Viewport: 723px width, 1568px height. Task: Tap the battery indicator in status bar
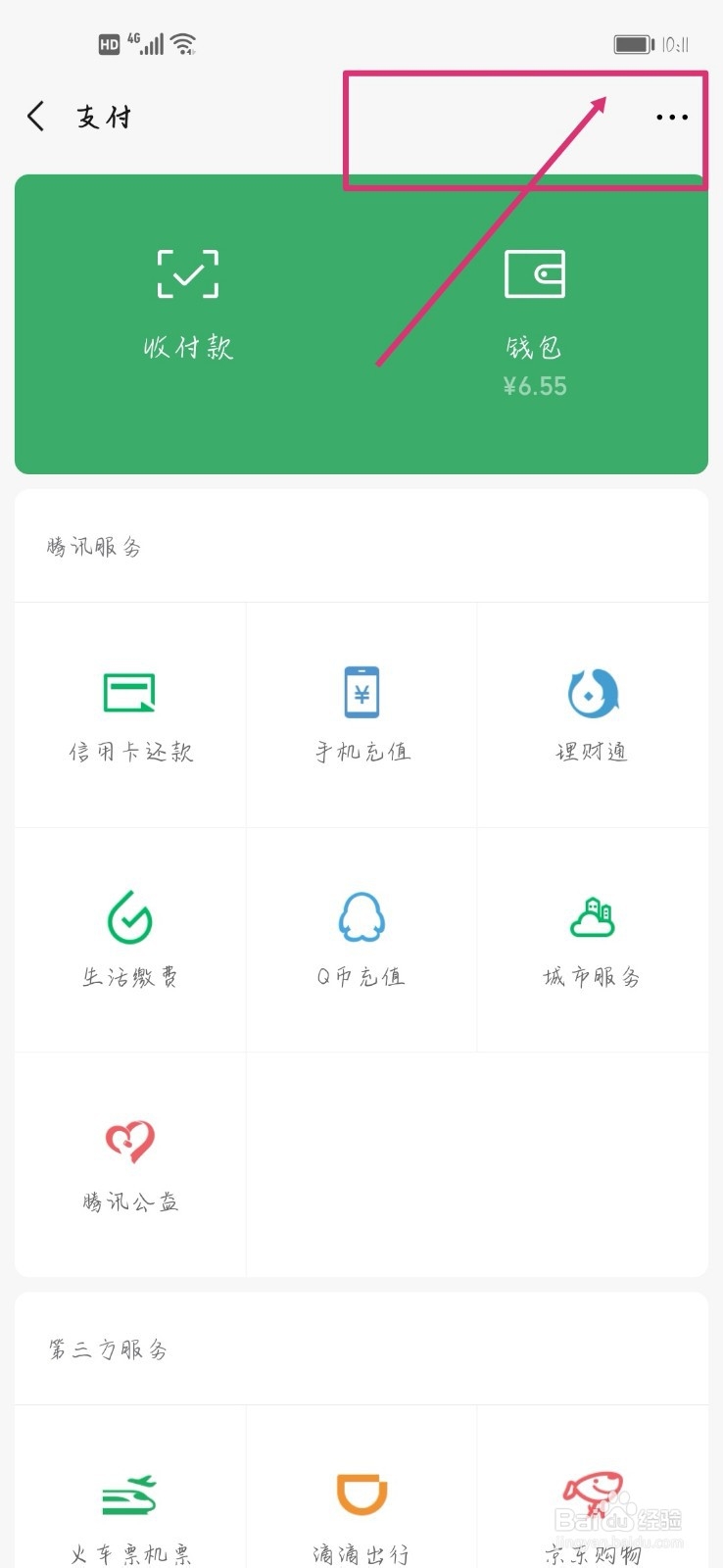coord(631,43)
